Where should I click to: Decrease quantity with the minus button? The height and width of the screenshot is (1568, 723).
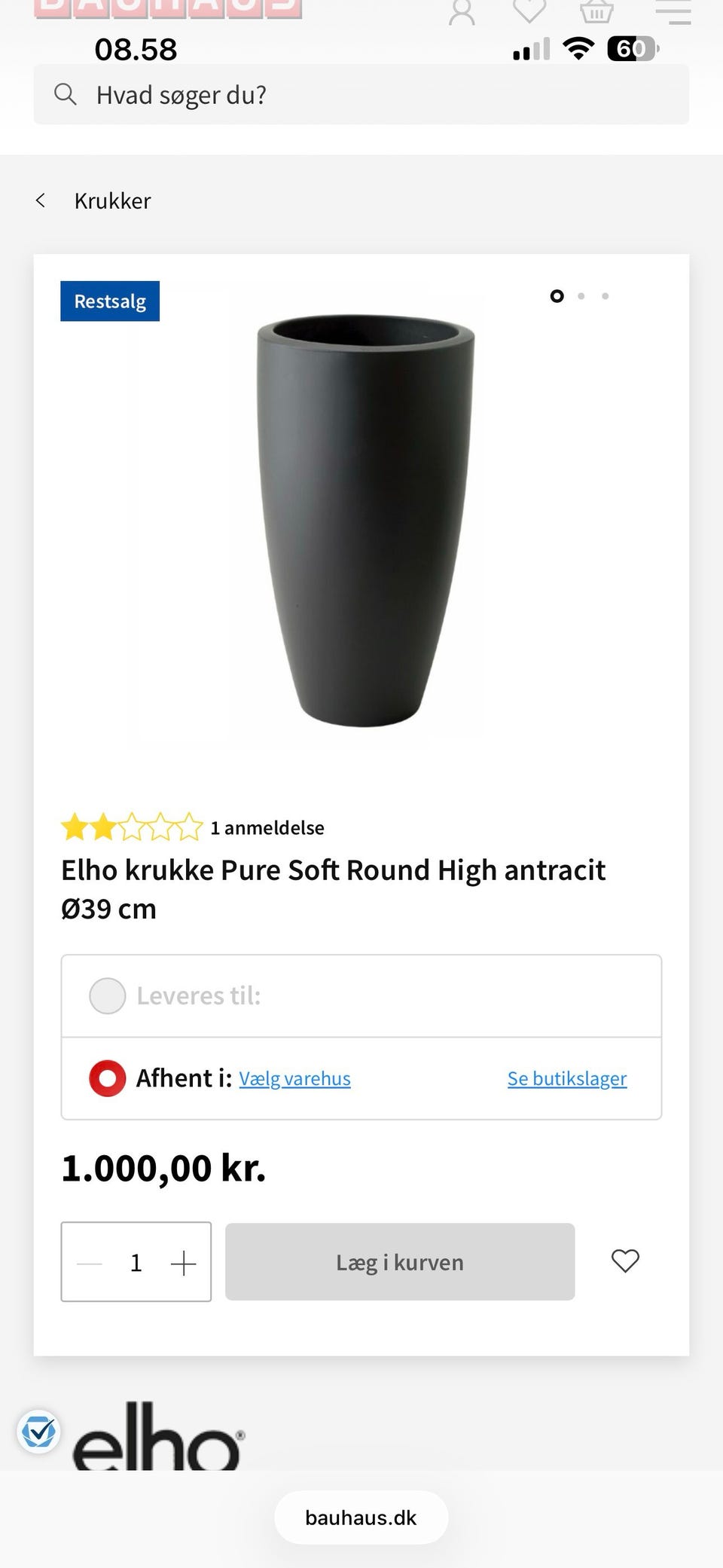[90, 1263]
